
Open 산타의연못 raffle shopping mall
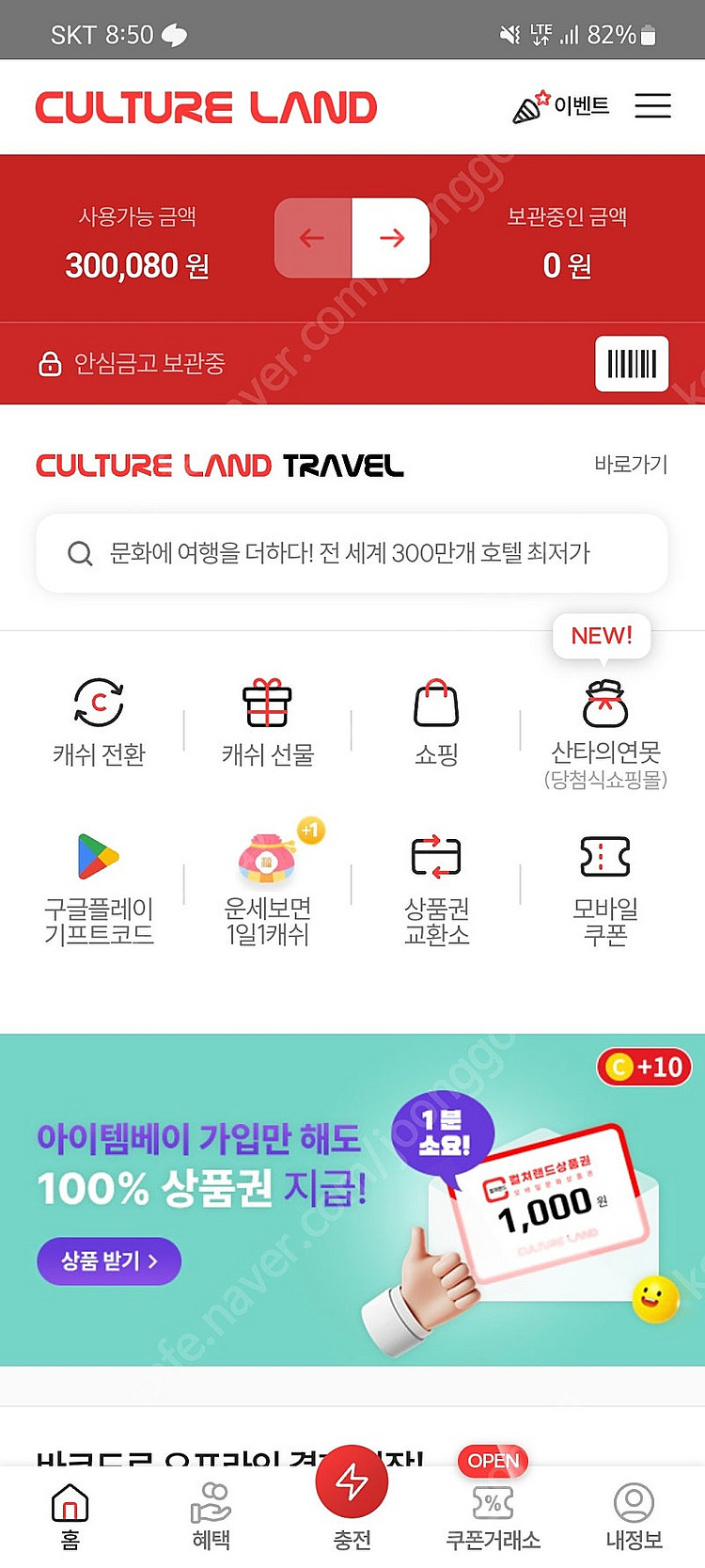tap(605, 734)
